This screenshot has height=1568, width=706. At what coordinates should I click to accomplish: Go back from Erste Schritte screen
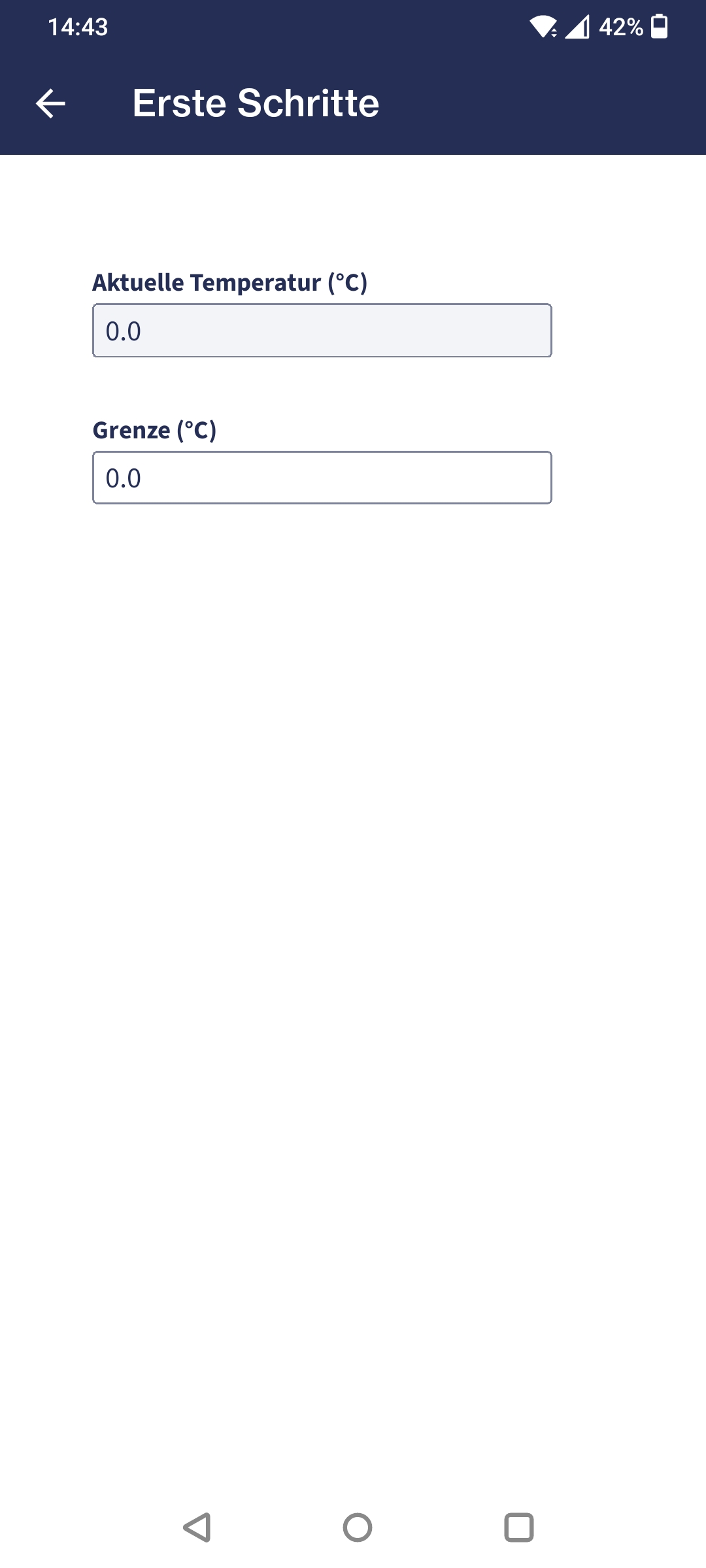pos(50,103)
